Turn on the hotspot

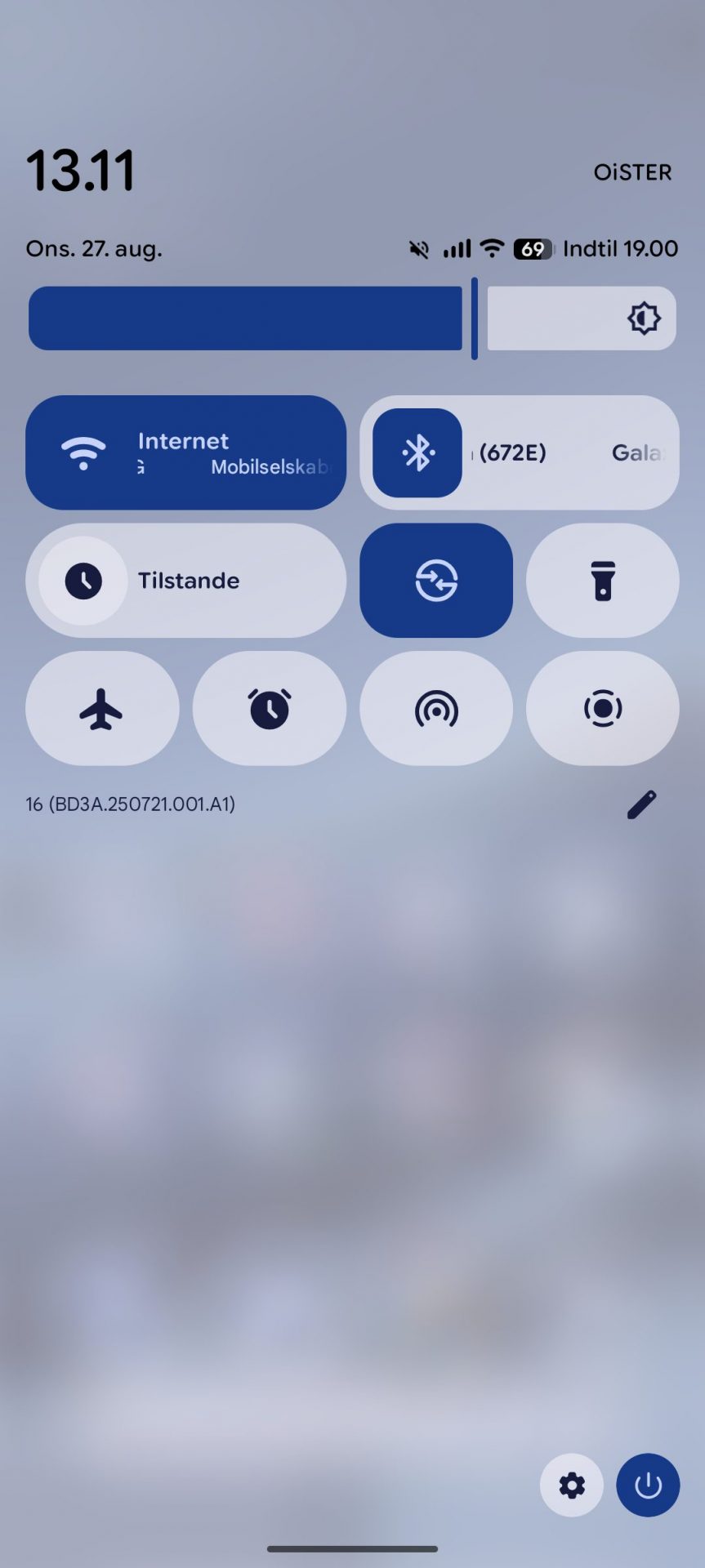click(x=435, y=708)
